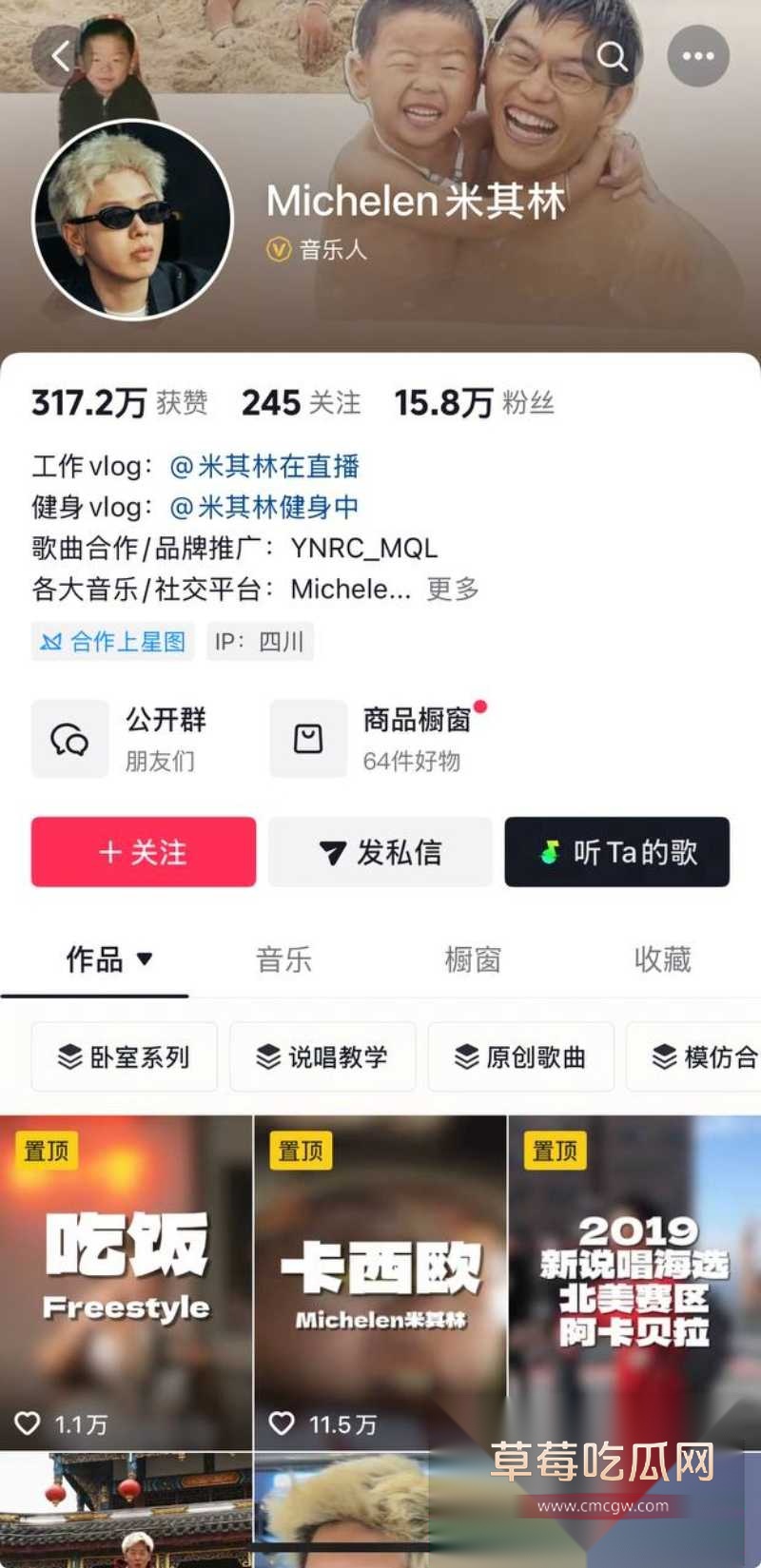
Task: Select the 说唱教学 collection chip
Action: click(x=322, y=1056)
